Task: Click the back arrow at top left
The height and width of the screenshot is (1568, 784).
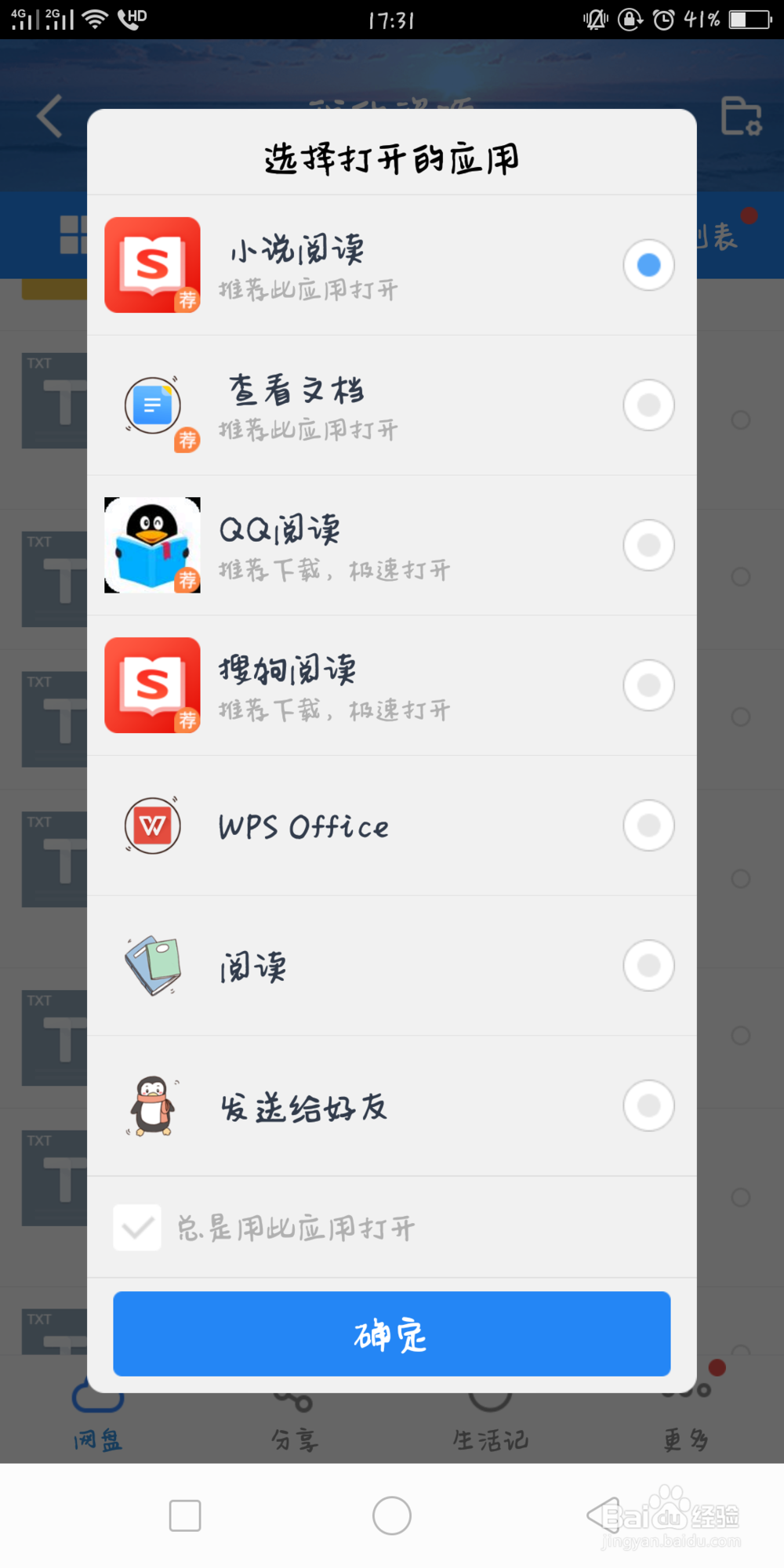Action: click(49, 116)
